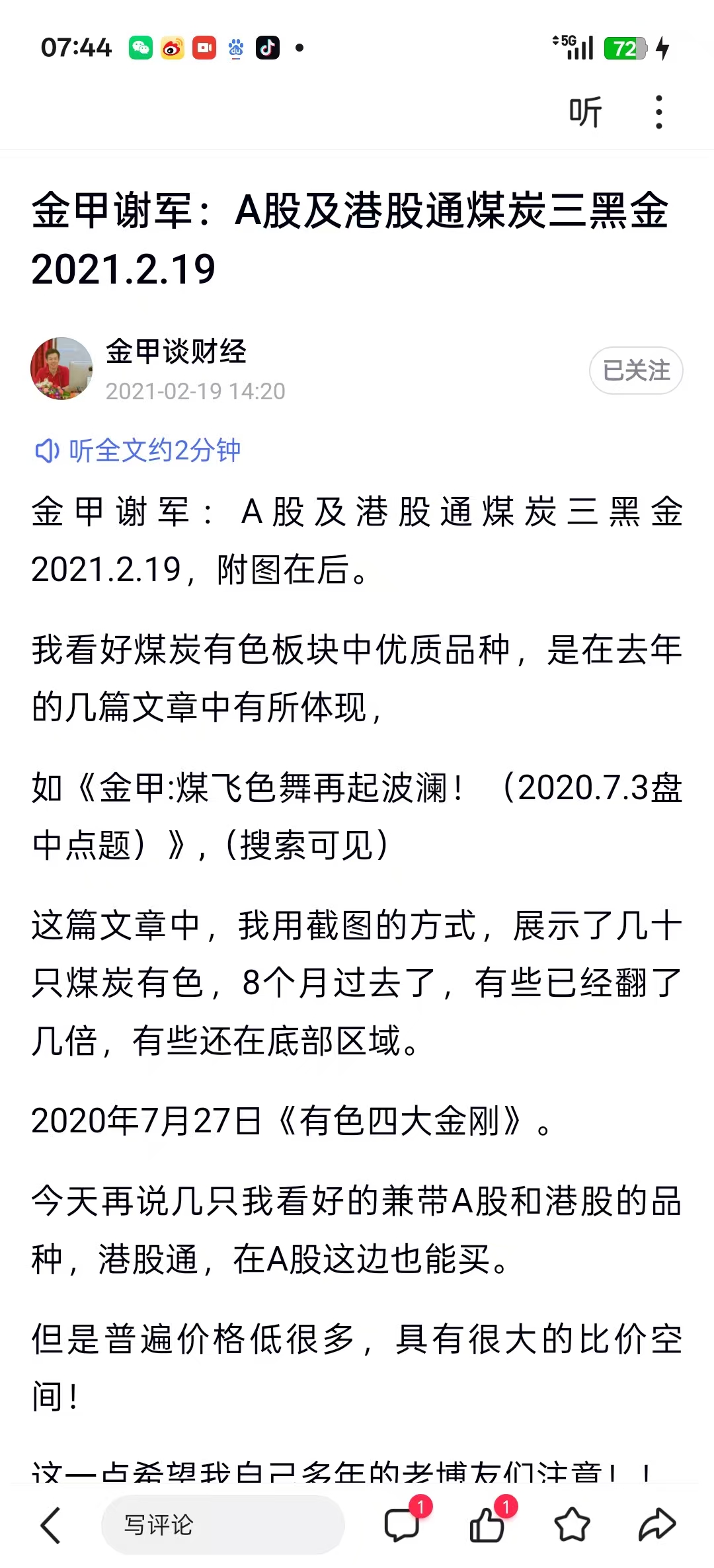Toggle follow status via the 已关注 button
Image resolution: width=714 pixels, height=1568 pixels.
635,371
